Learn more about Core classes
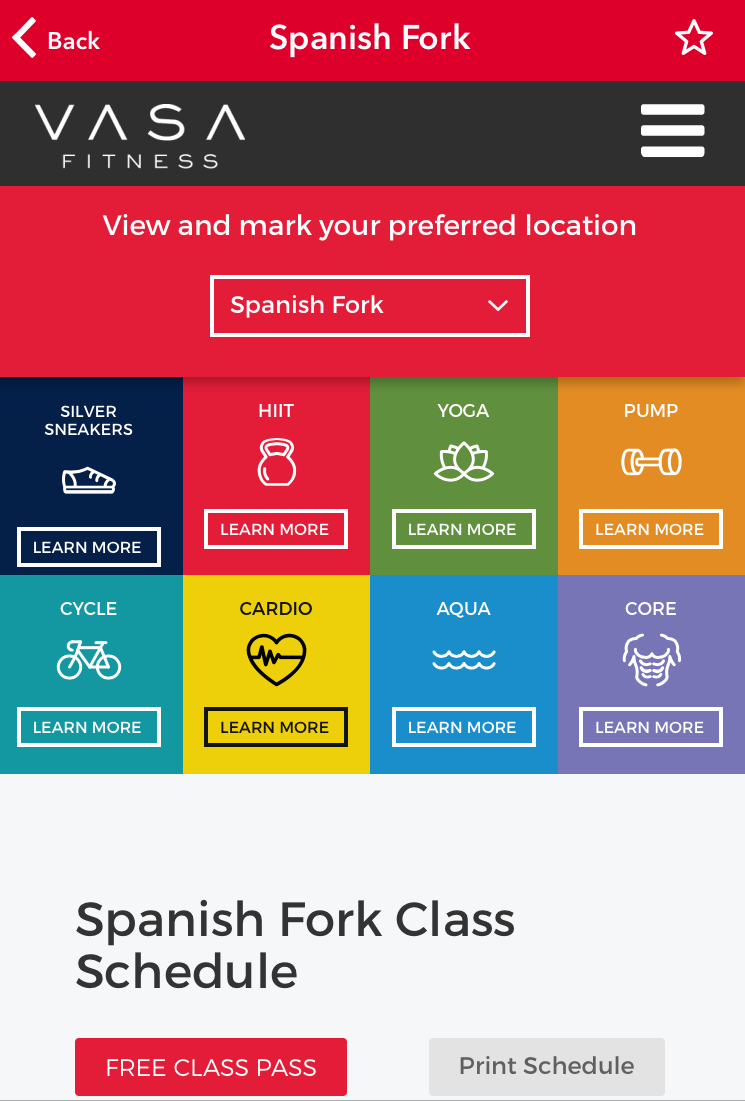The width and height of the screenshot is (745, 1101). coord(650,727)
